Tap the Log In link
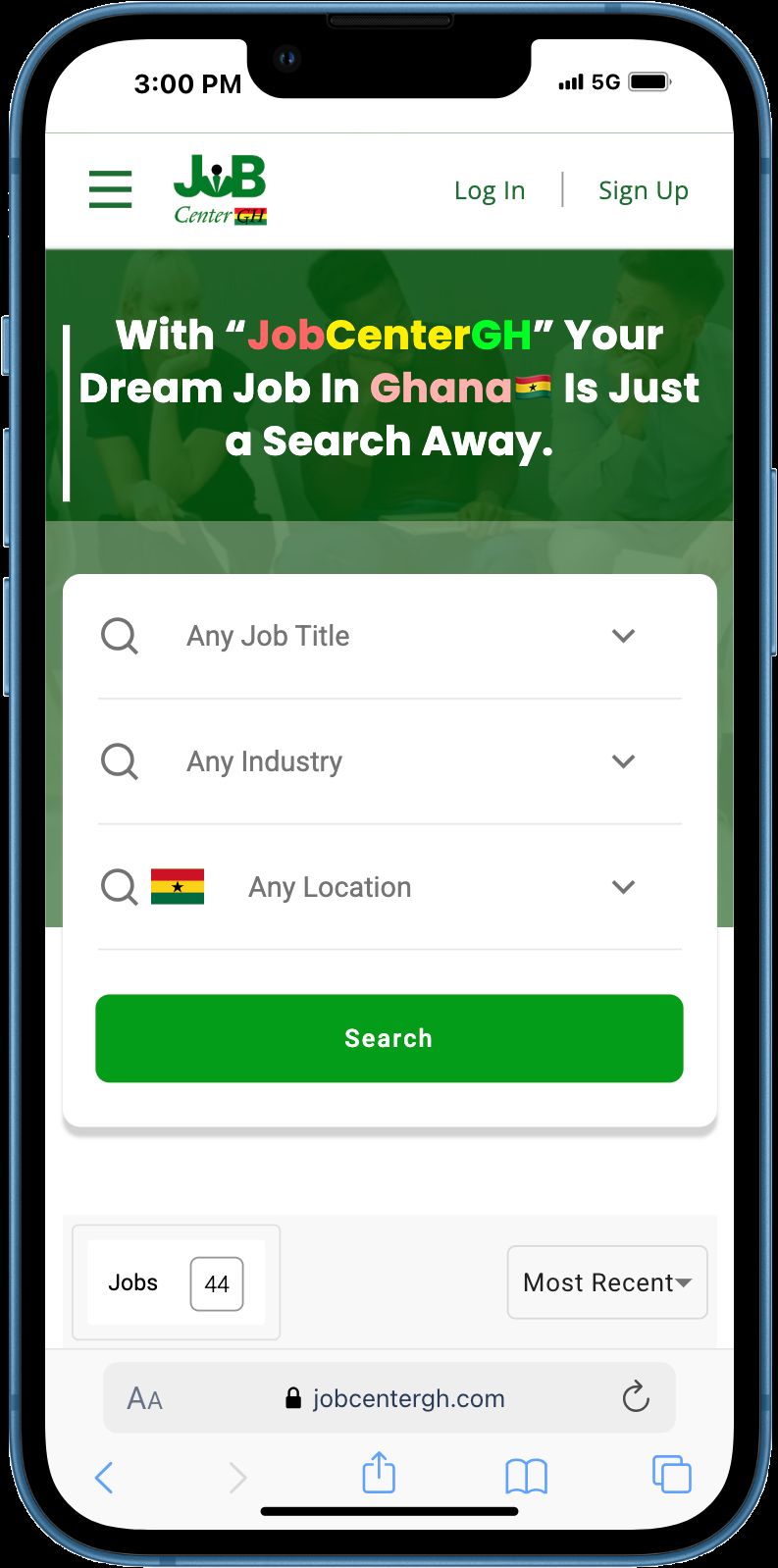 click(490, 190)
